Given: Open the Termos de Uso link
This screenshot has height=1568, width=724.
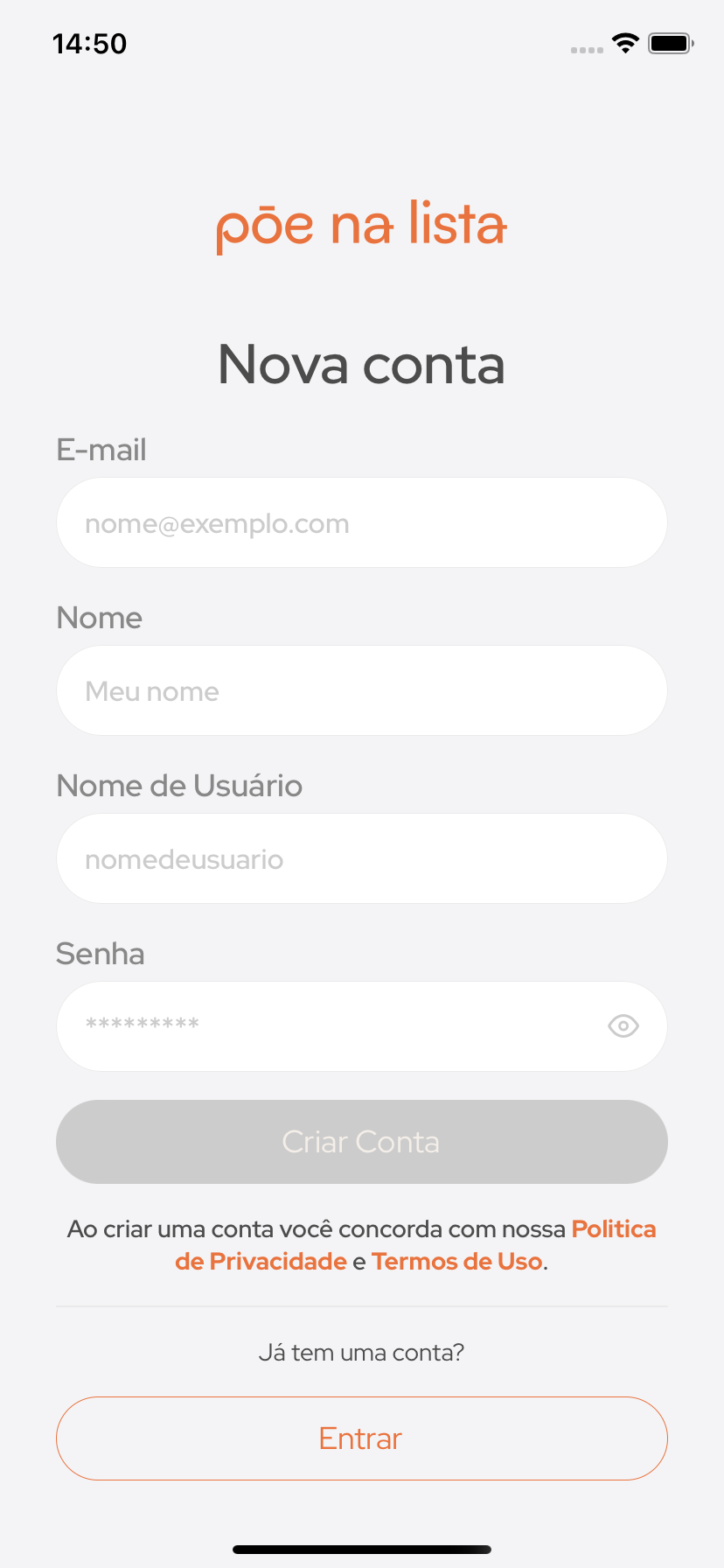Looking at the screenshot, I should pos(456,1262).
